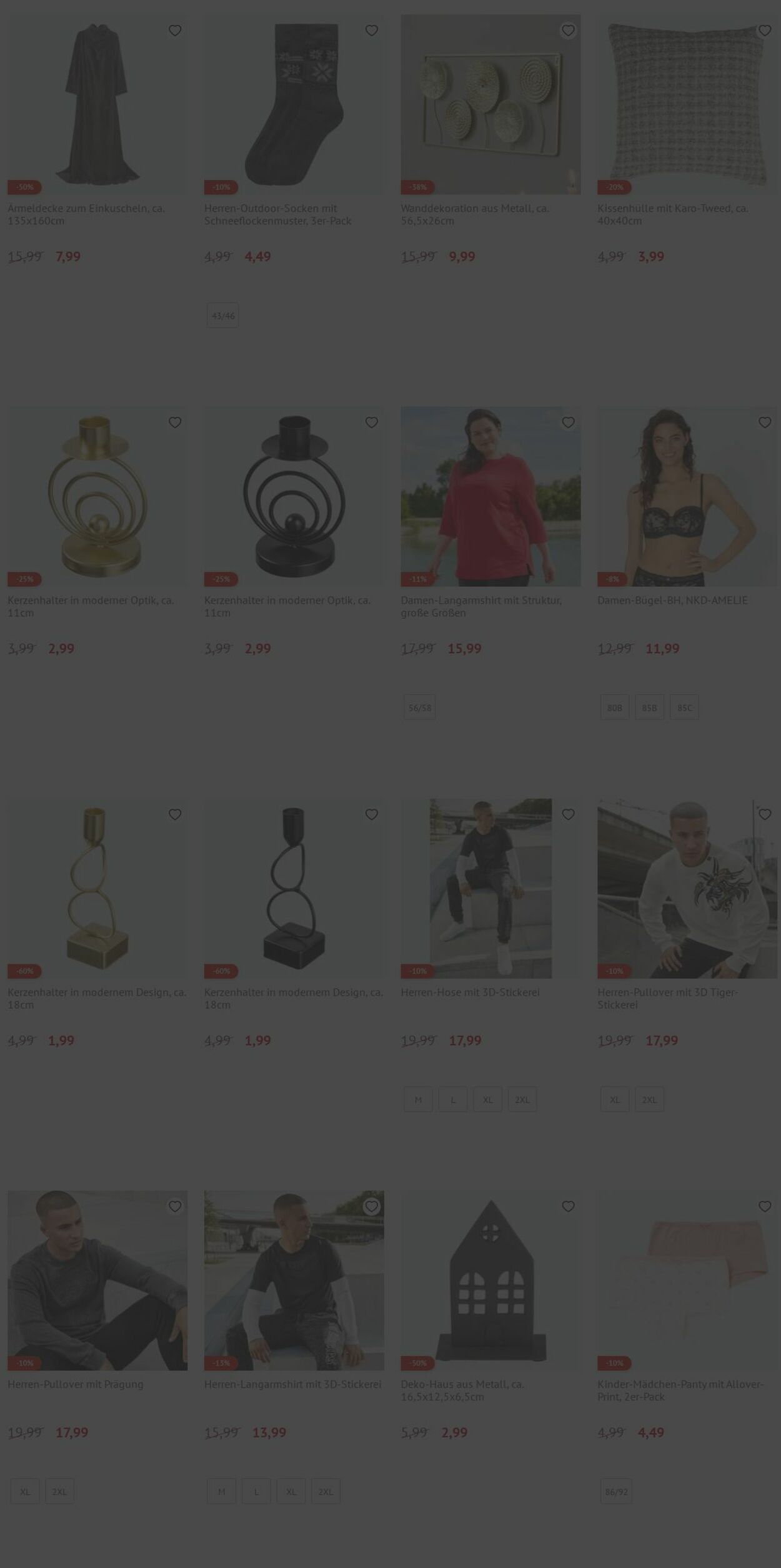Save Wanddekoration aus Metall to favorites
Screen dimensions: 781x1568
(568, 31)
